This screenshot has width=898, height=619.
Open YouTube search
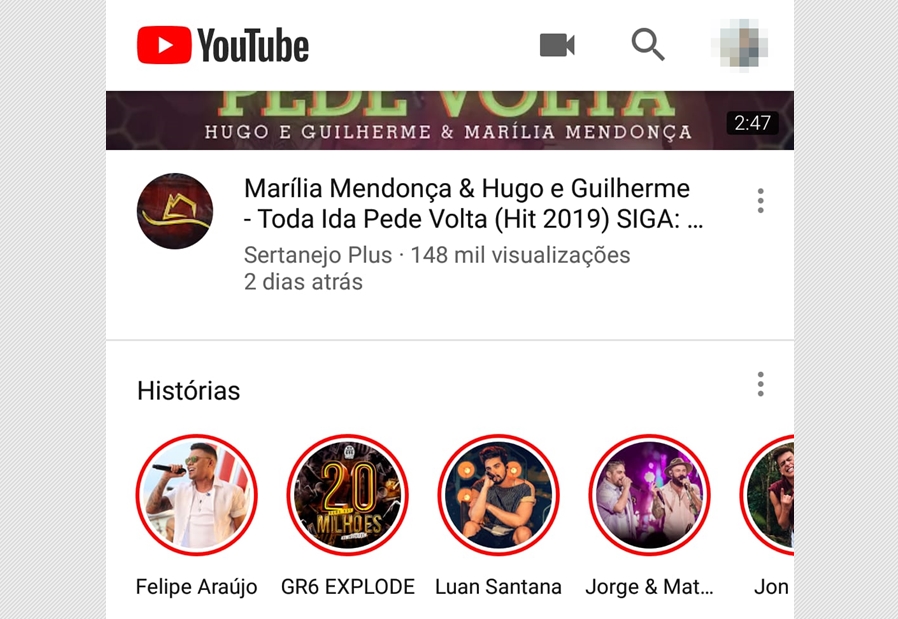click(x=648, y=45)
